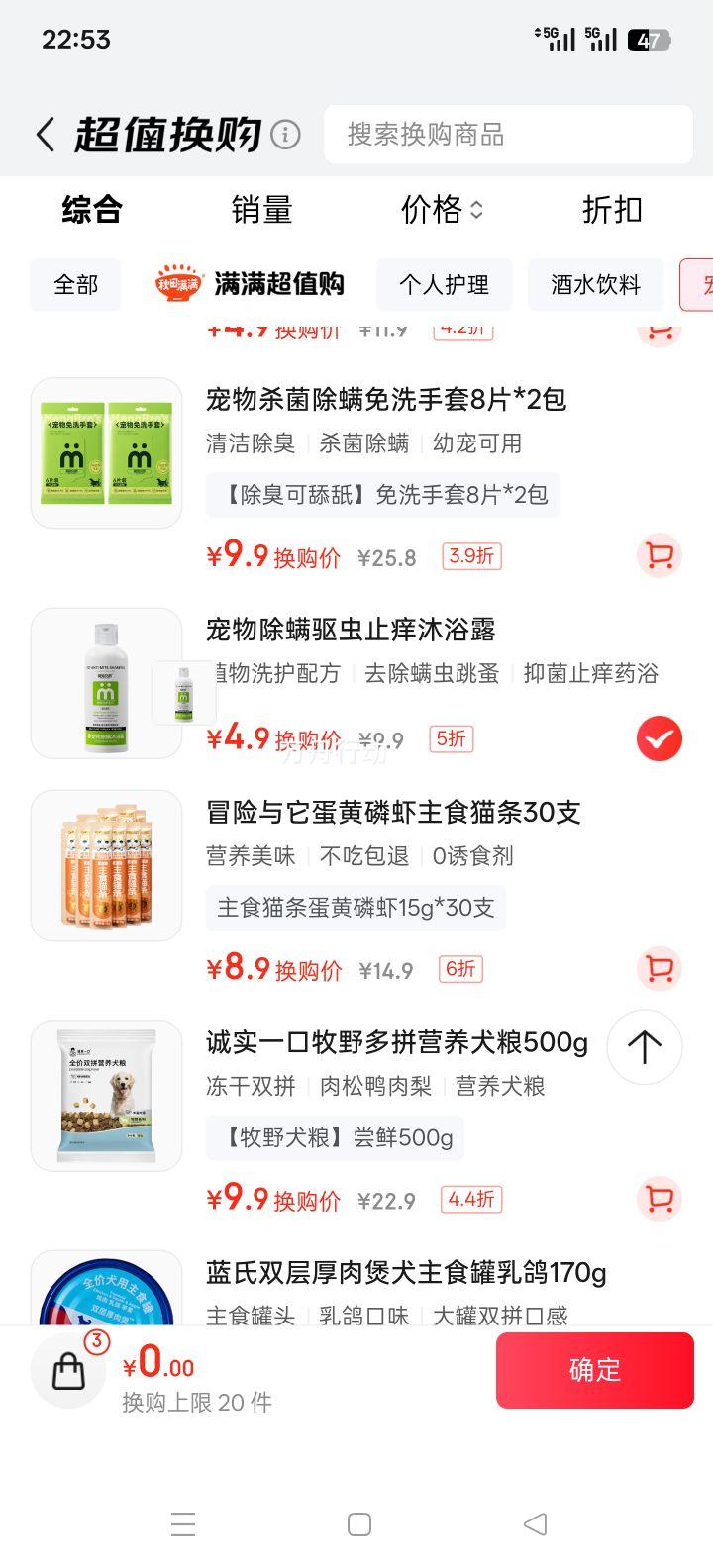This screenshot has width=713, height=1568.
Task: Add 冒险与它蛋黄磷虾猫条 to cart
Action: pyautogui.click(x=659, y=968)
